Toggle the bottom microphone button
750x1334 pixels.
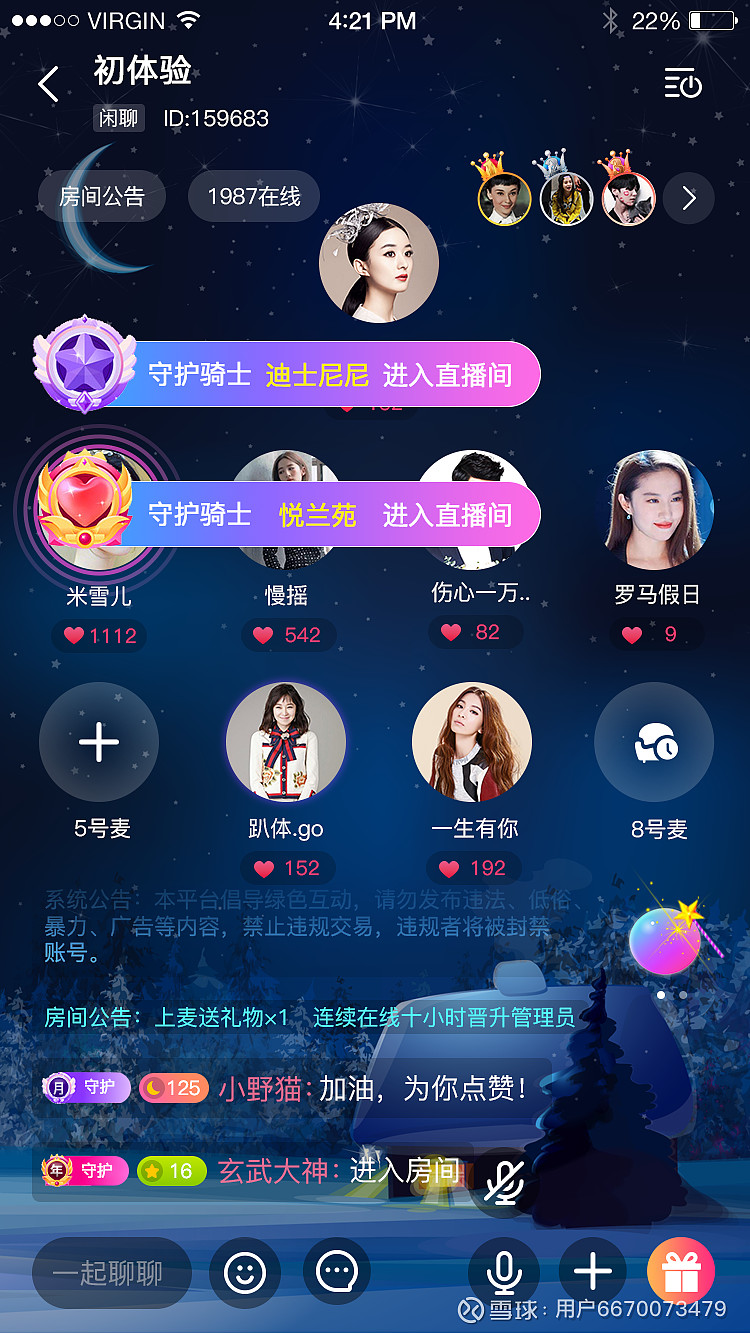(x=504, y=1273)
